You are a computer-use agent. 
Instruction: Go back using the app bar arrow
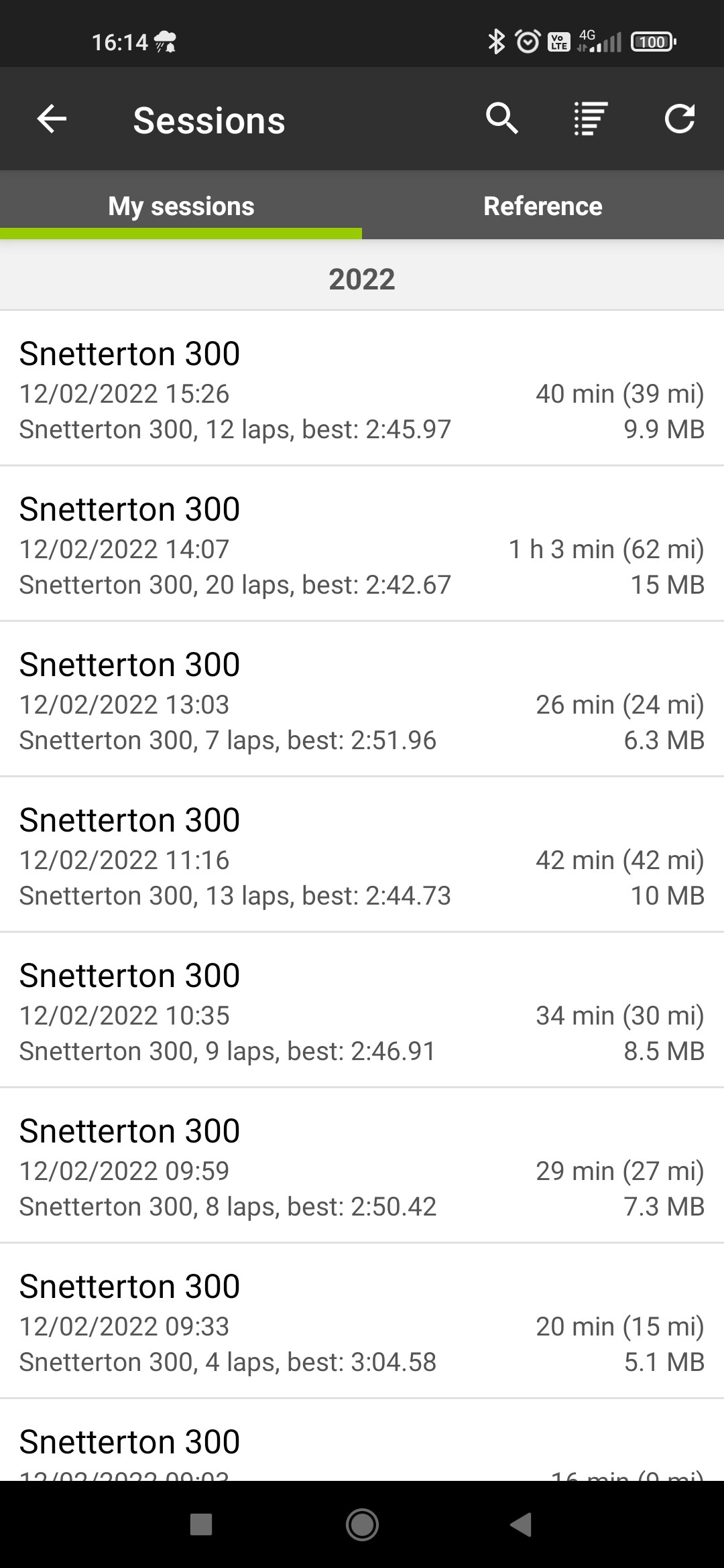(52, 119)
